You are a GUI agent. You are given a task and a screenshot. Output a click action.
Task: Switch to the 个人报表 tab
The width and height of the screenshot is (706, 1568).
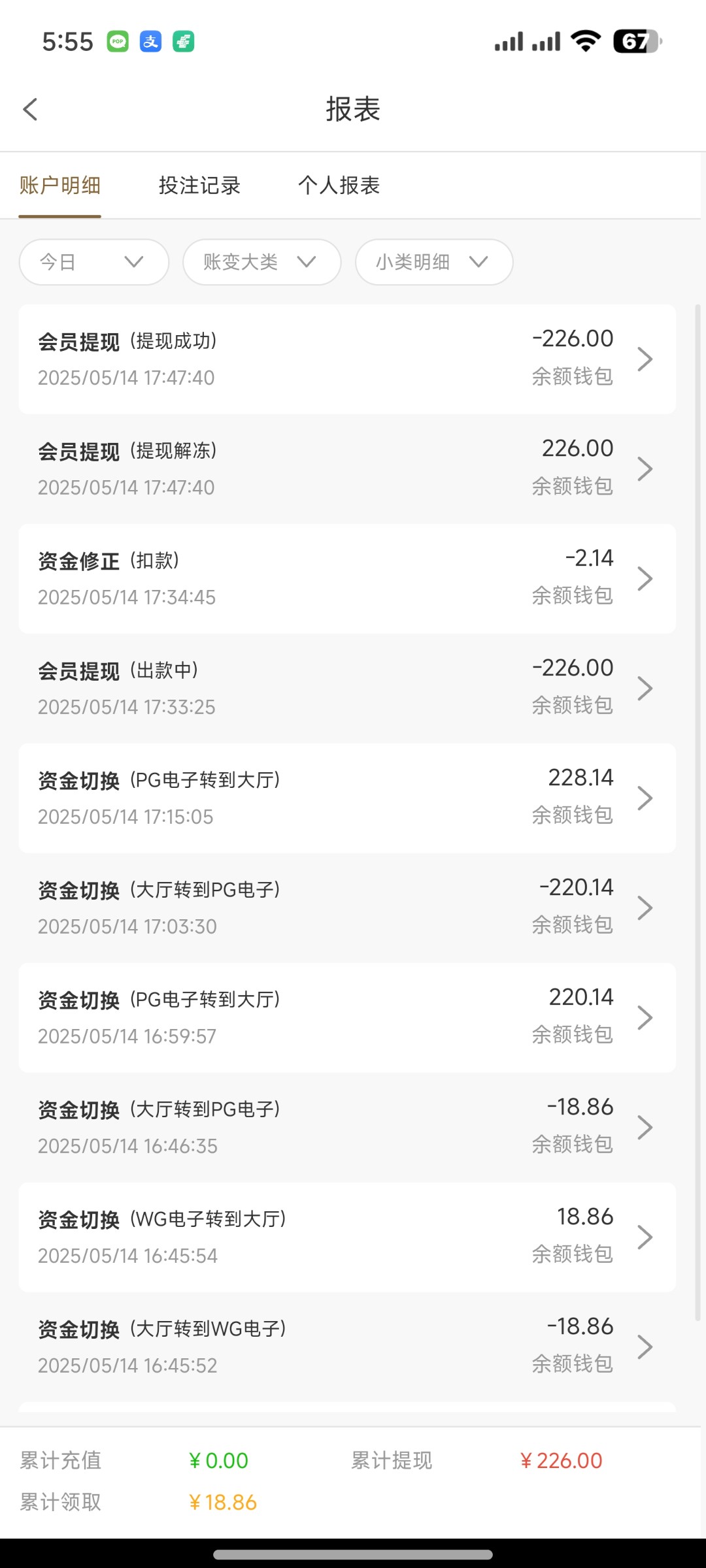tap(339, 186)
